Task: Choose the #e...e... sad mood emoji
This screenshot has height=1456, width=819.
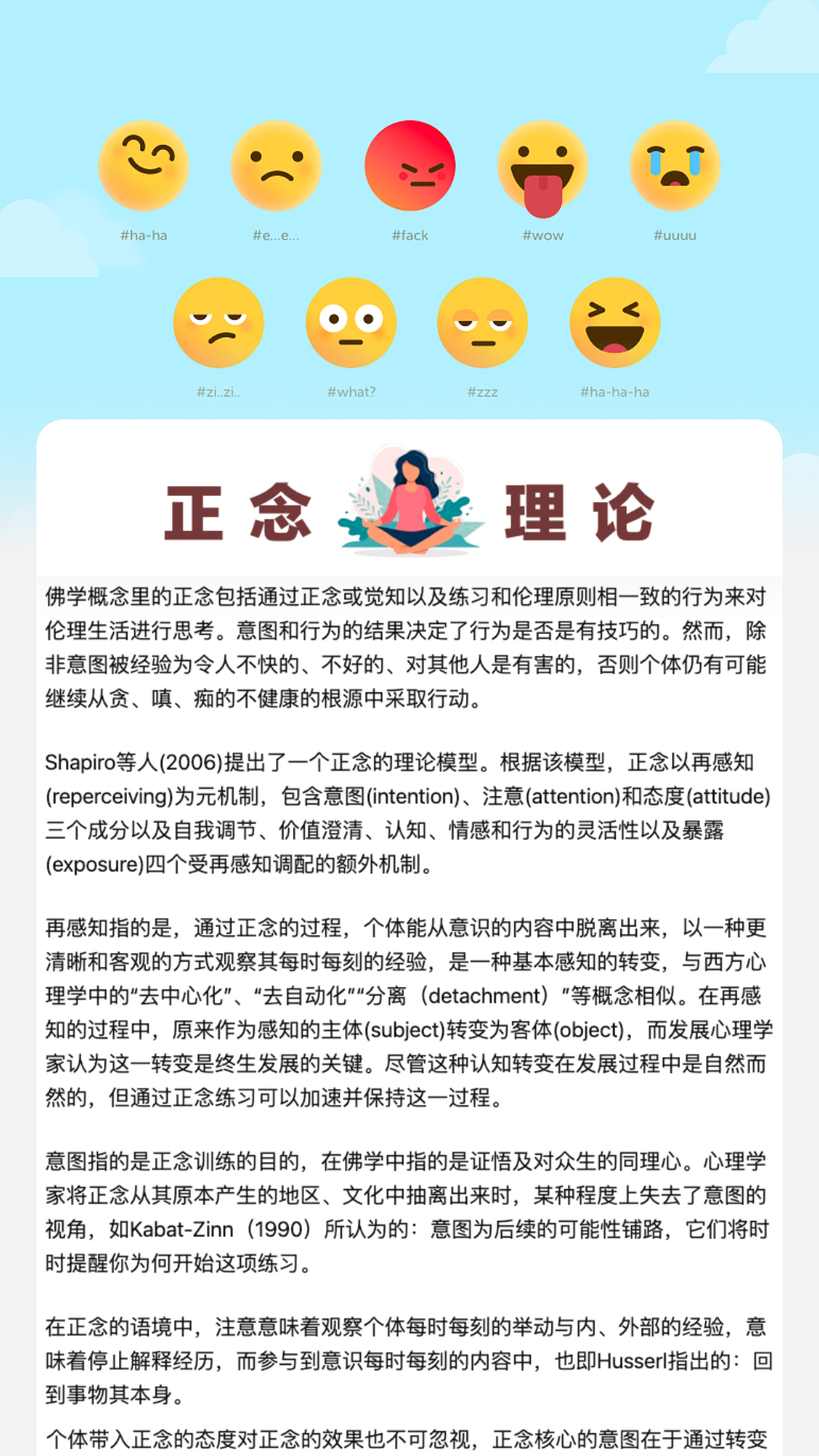Action: (276, 165)
